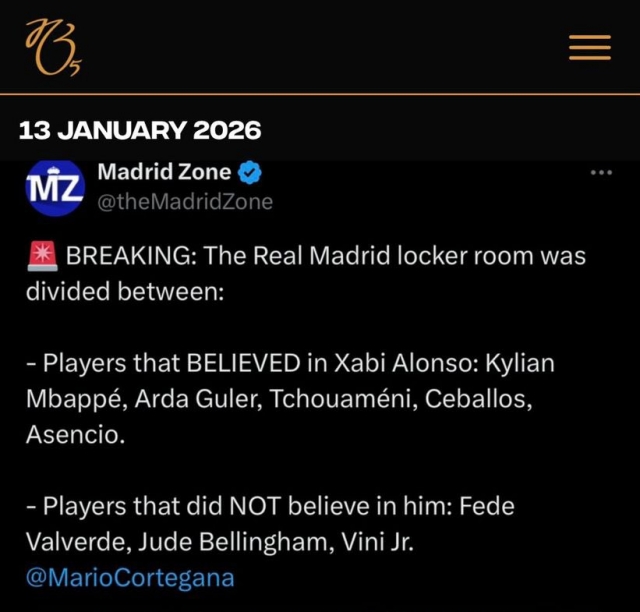
Task: Open the hamburger menu
Action: pos(589,47)
